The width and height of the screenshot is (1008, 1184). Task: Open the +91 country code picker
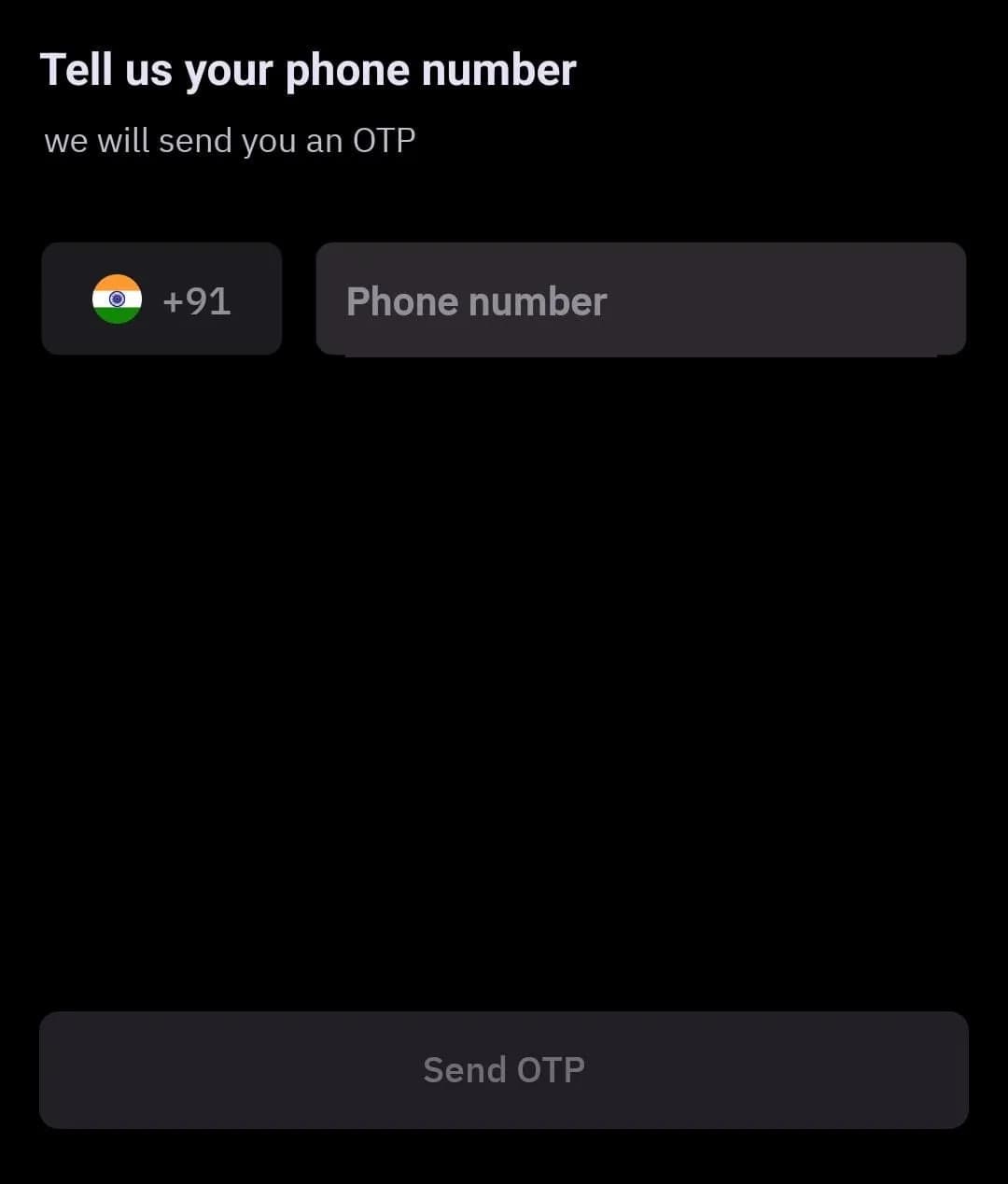click(161, 299)
